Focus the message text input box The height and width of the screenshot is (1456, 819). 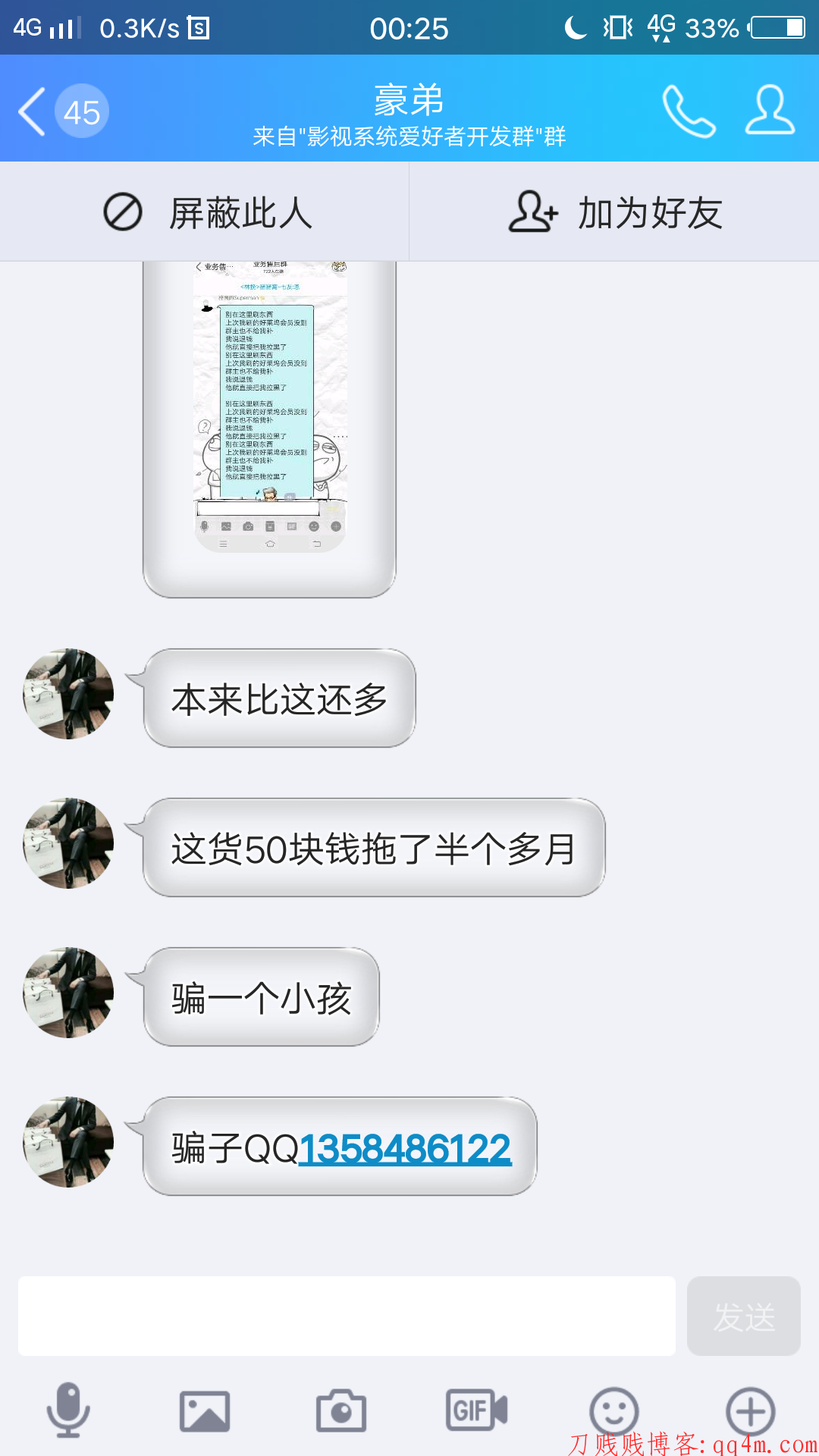point(347,1316)
